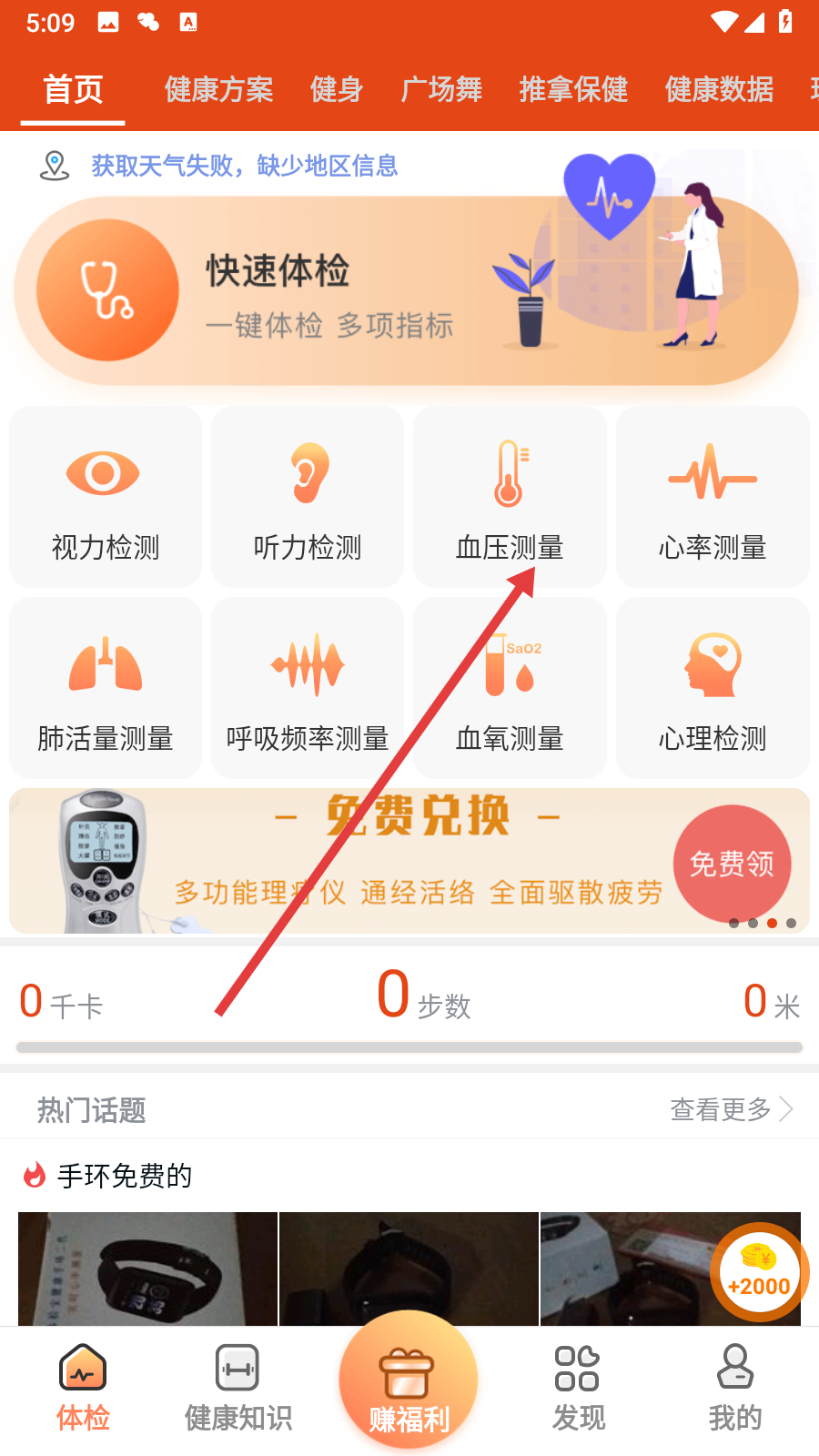Open 视力检测 vision test
This screenshot has width=819, height=1456.
tap(106, 497)
